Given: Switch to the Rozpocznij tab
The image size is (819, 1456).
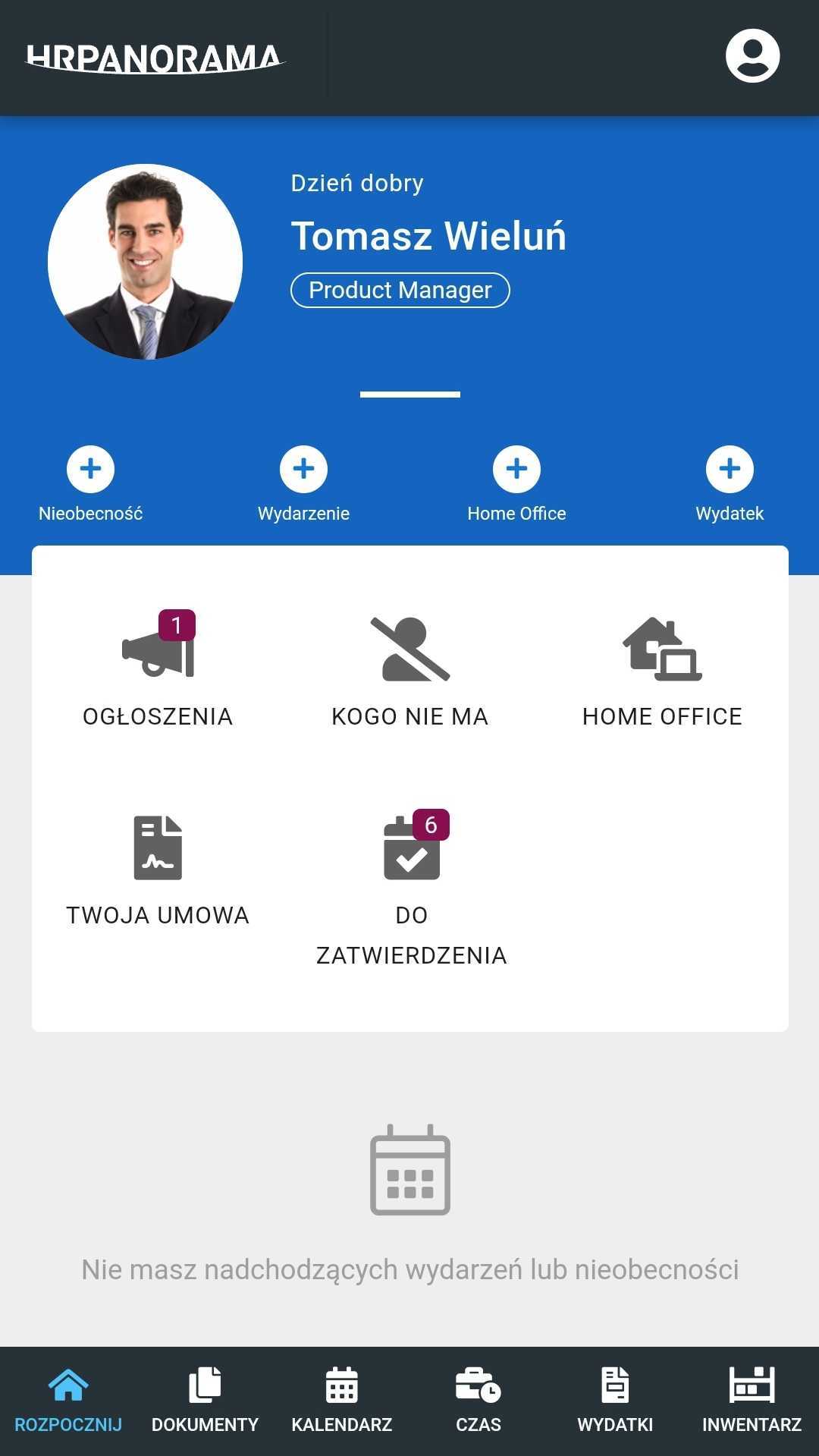Looking at the screenshot, I should tap(68, 1401).
